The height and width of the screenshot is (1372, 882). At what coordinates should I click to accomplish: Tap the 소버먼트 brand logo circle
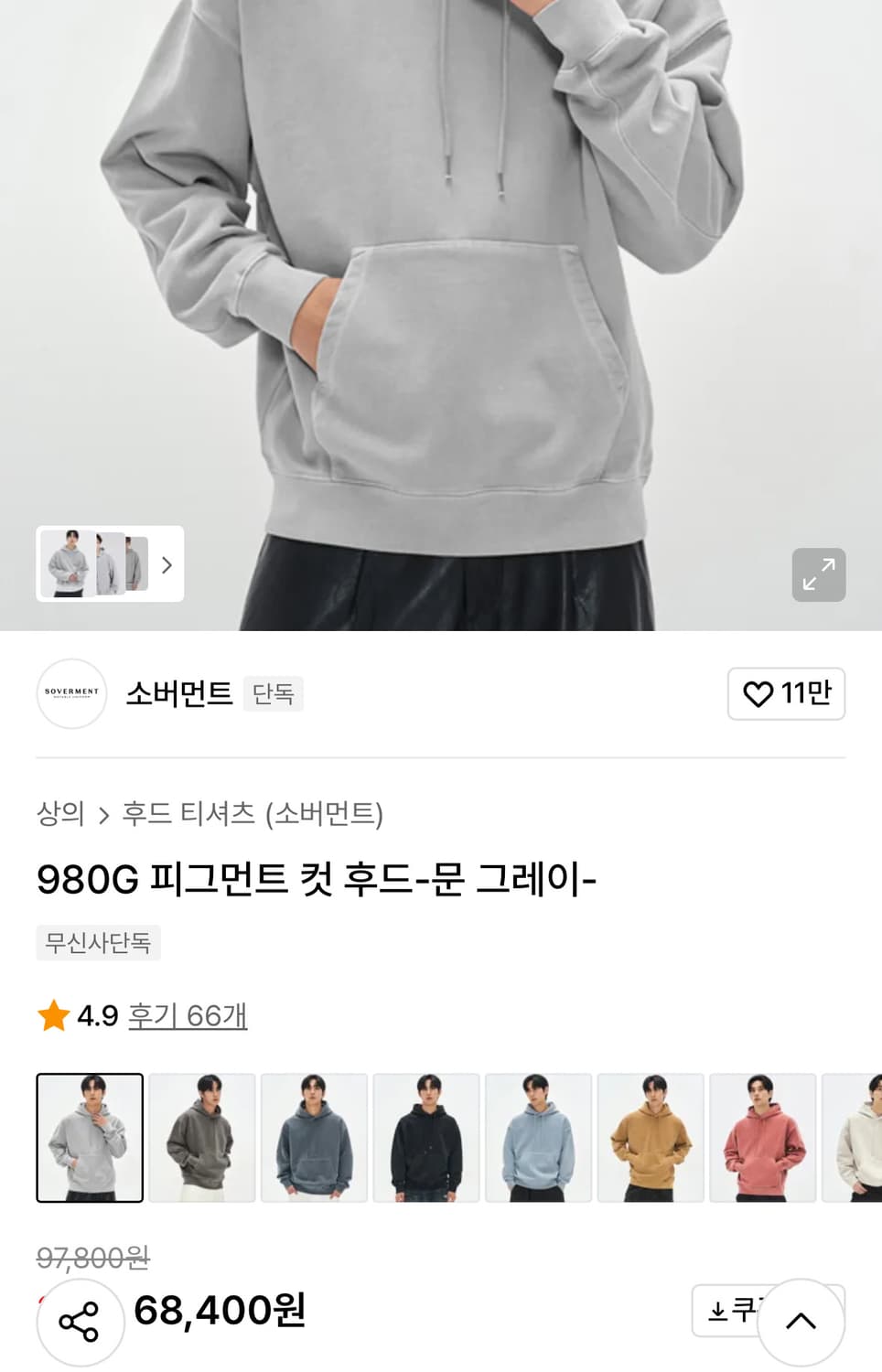click(x=71, y=694)
